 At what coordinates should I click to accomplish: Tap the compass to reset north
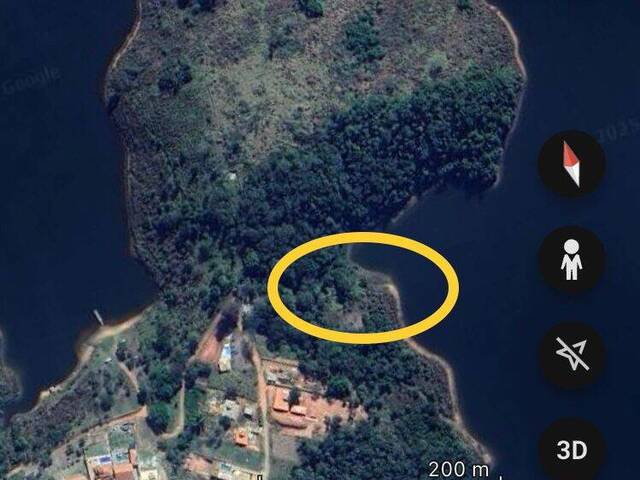571,162
